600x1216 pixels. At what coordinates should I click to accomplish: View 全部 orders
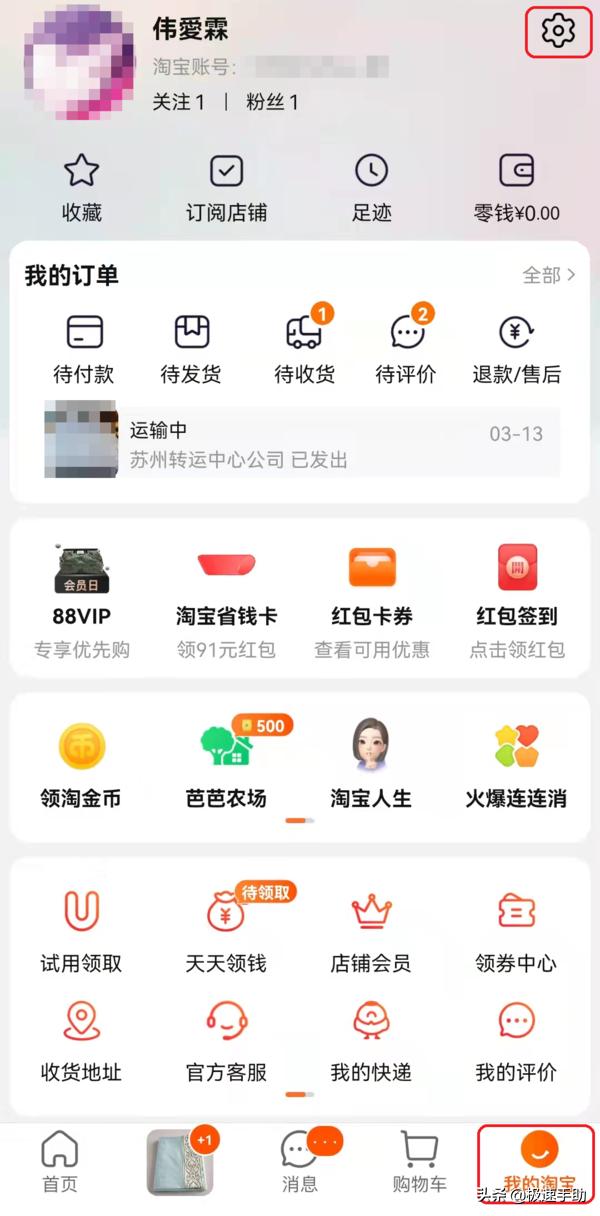[x=549, y=275]
